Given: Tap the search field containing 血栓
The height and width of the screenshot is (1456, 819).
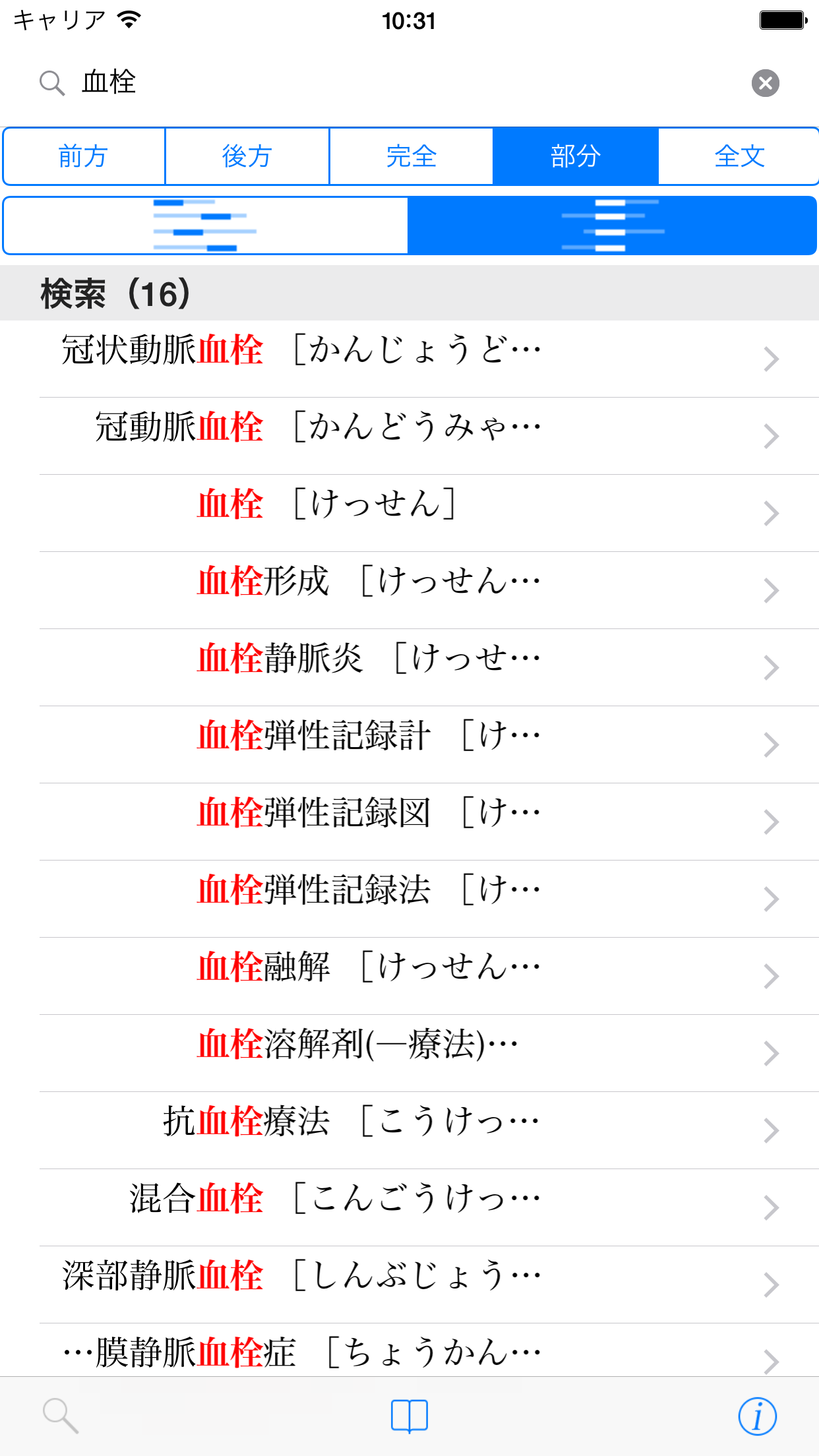Looking at the screenshot, I should click(396, 83).
